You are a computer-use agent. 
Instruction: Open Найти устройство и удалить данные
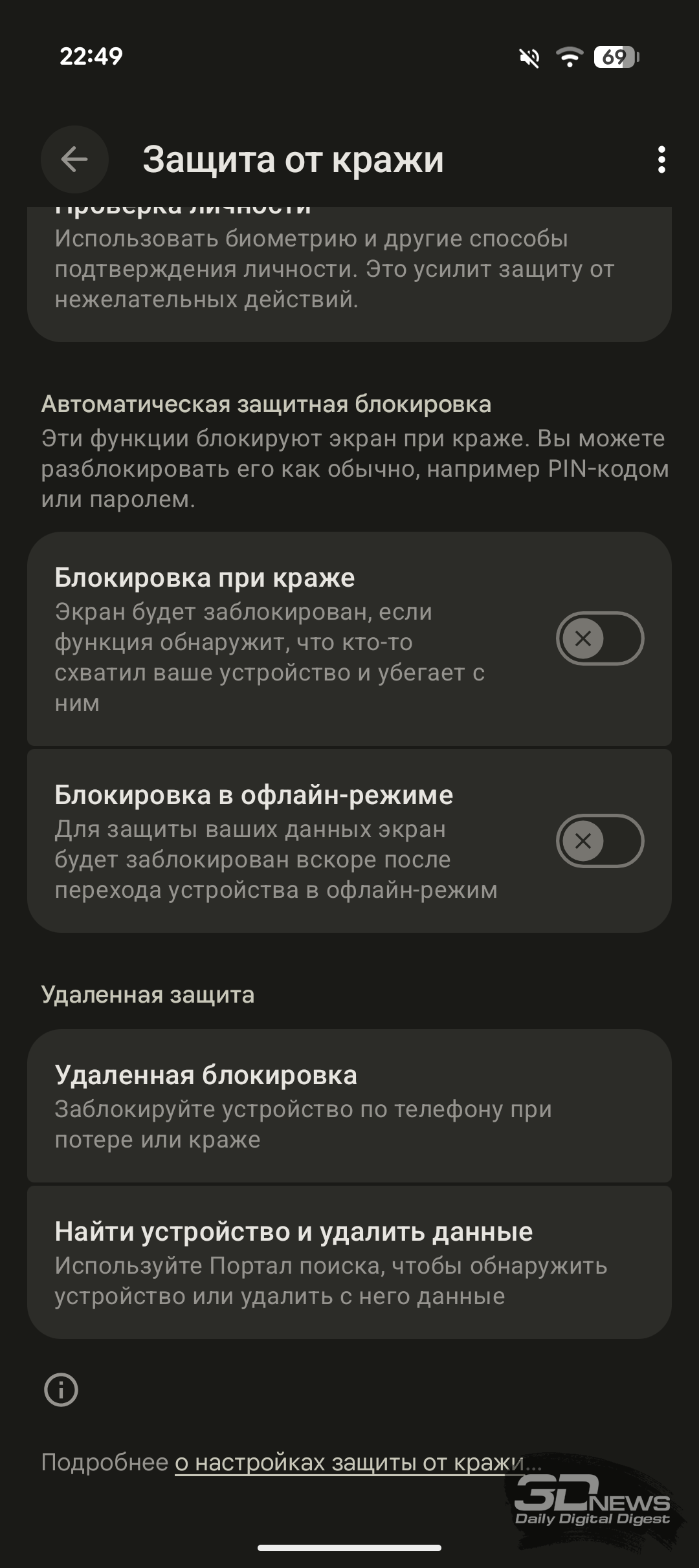(349, 1262)
